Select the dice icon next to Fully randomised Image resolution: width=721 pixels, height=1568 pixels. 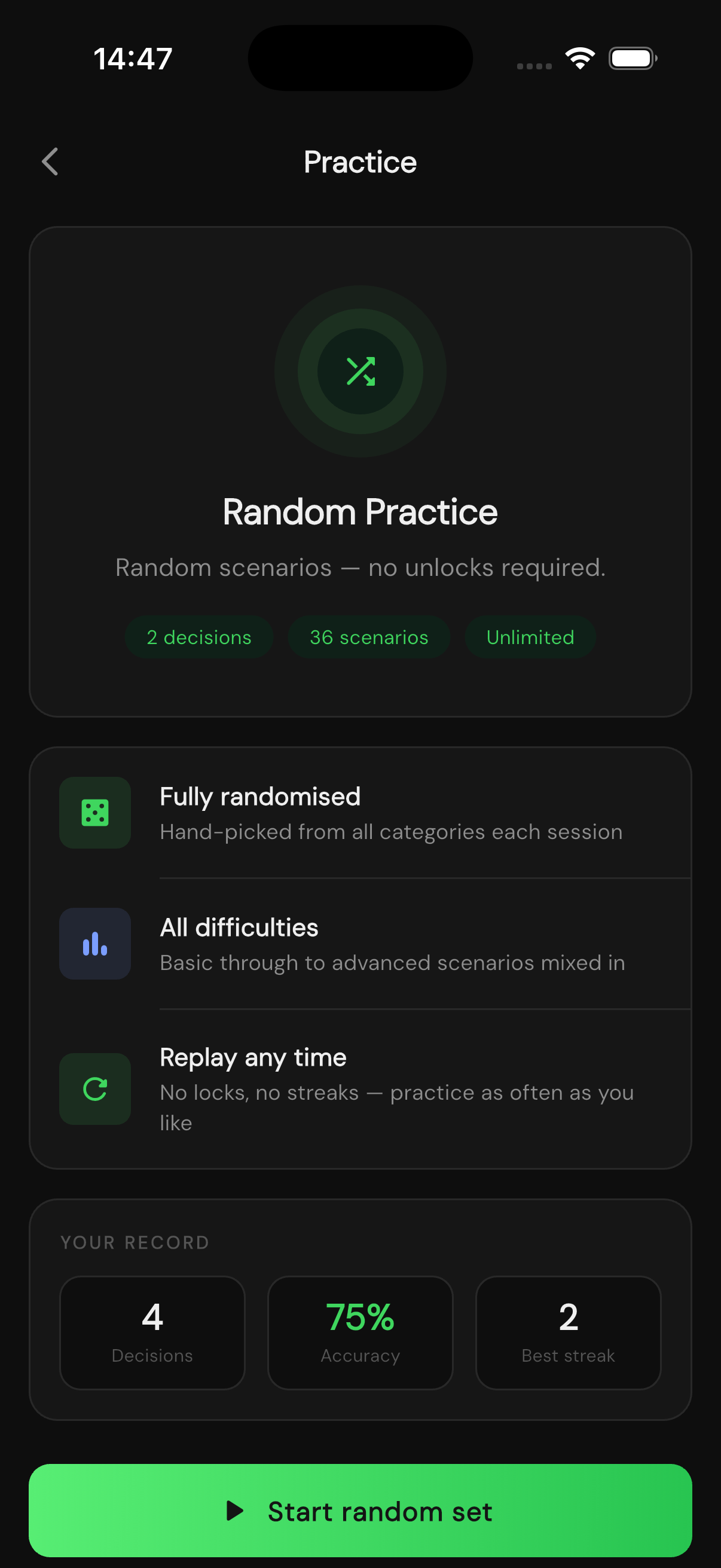point(94,813)
